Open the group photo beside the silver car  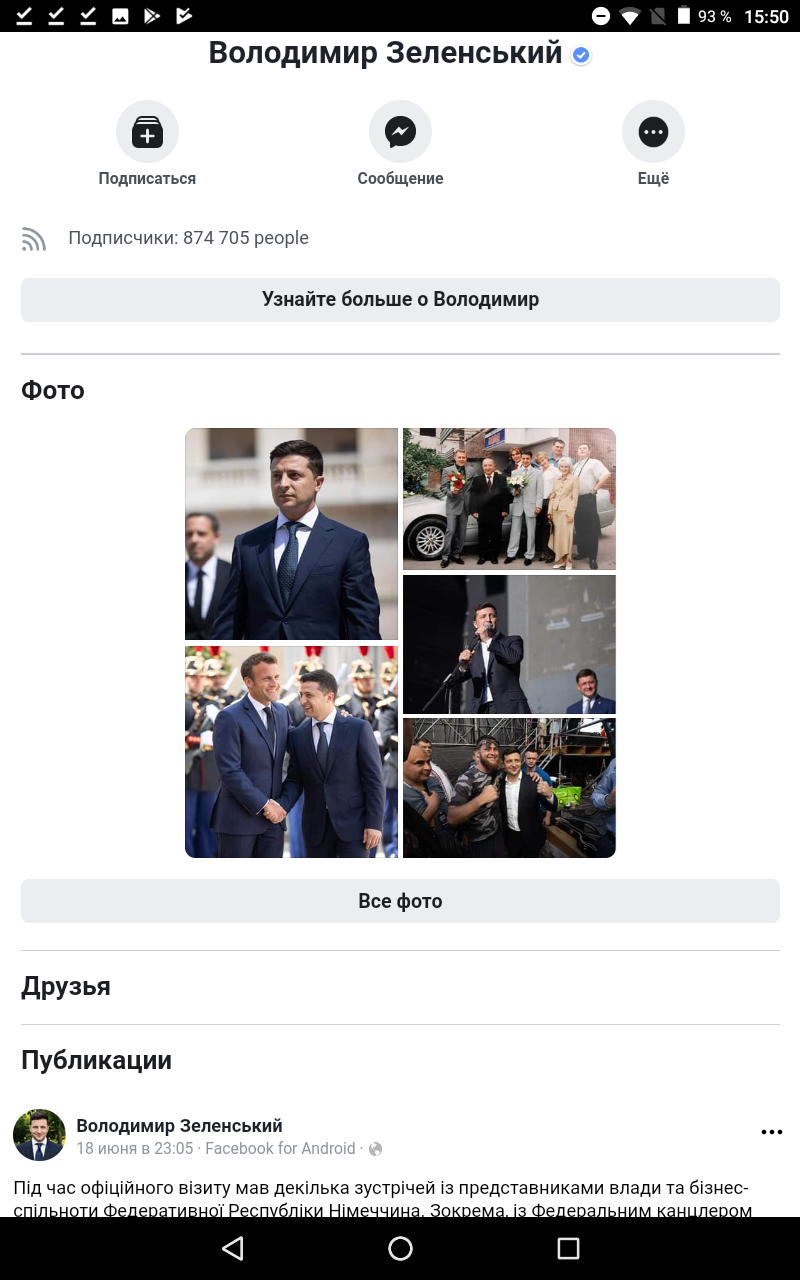(509, 498)
